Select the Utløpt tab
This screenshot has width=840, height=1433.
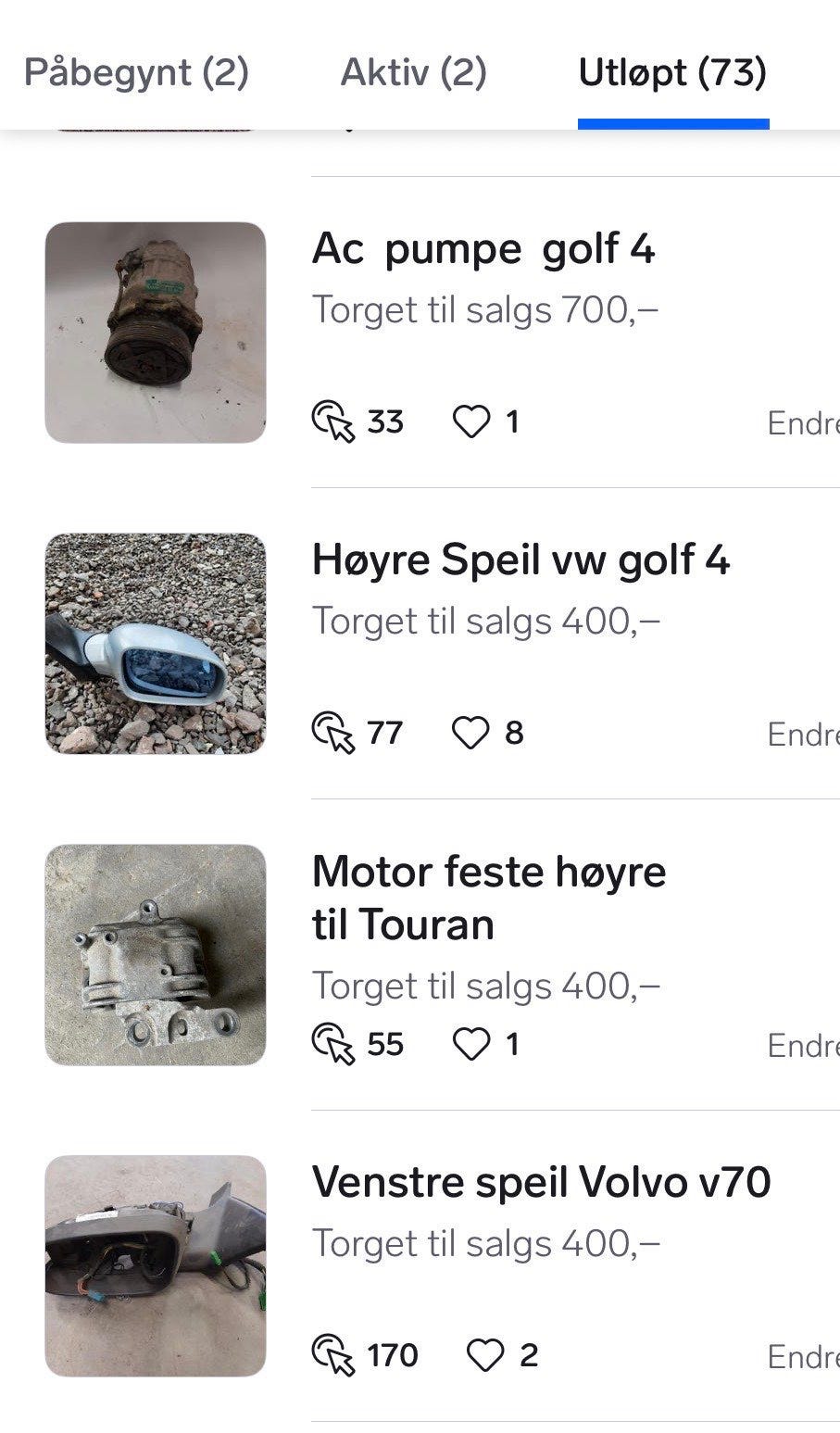pos(672,72)
